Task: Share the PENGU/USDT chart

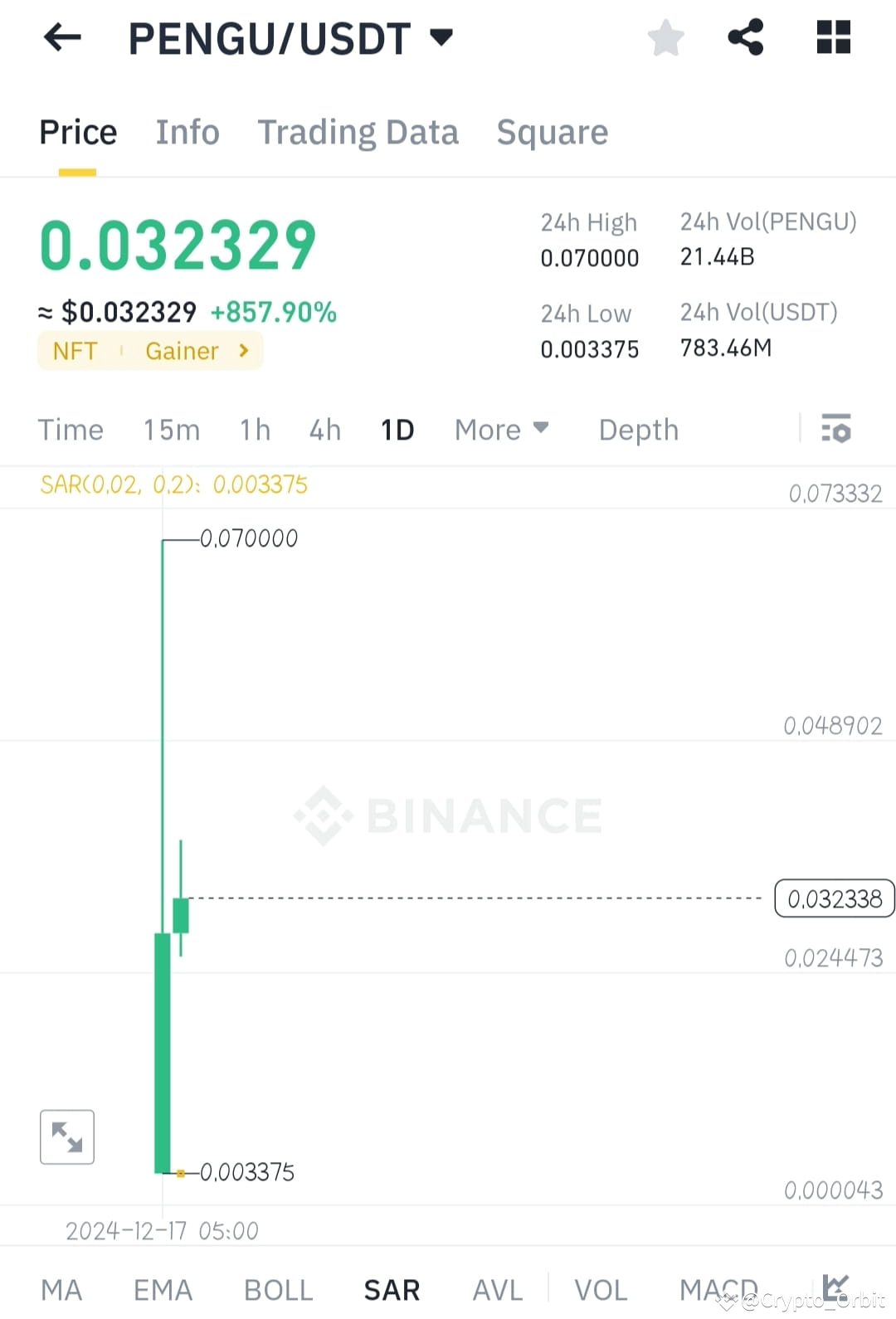Action: click(745, 37)
